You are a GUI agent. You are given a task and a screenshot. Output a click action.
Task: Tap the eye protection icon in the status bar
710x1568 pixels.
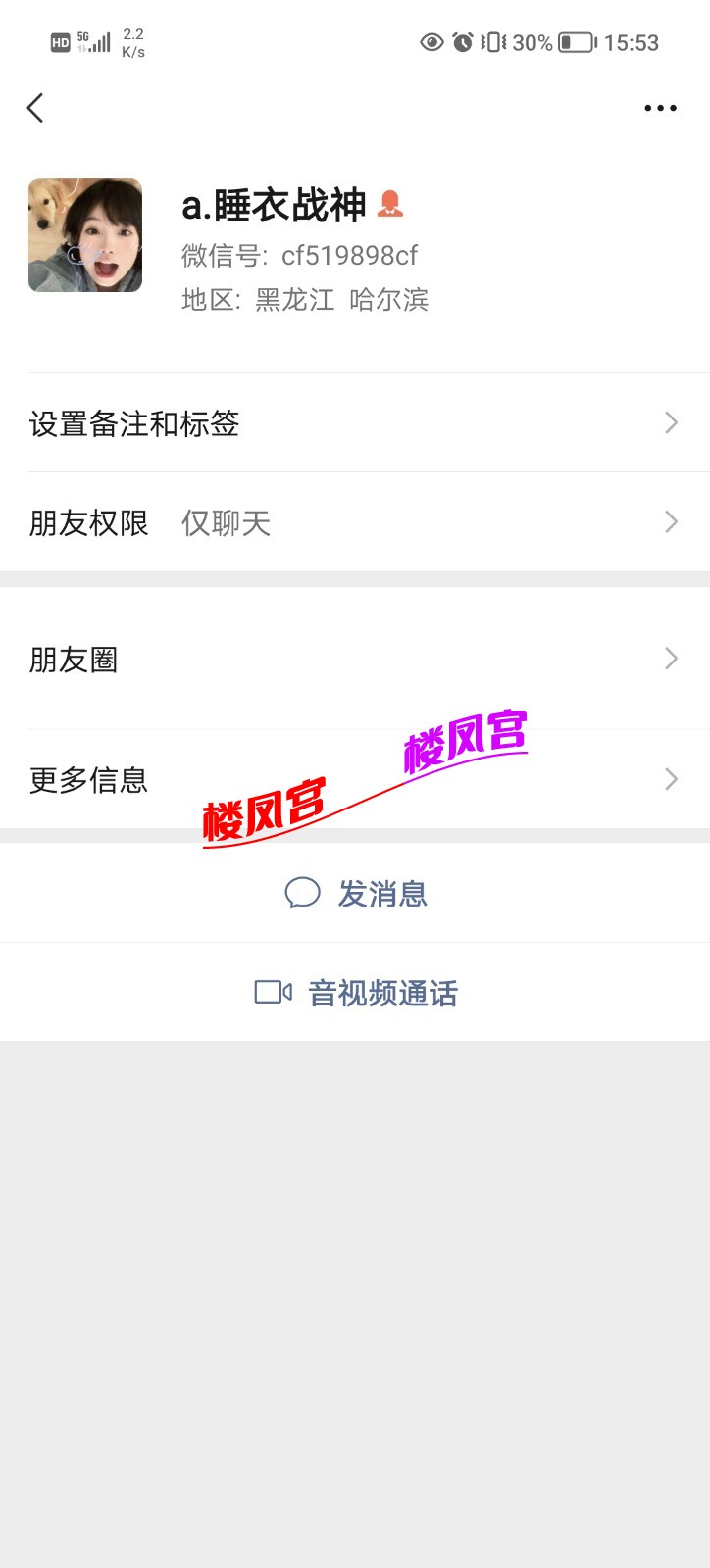click(430, 43)
